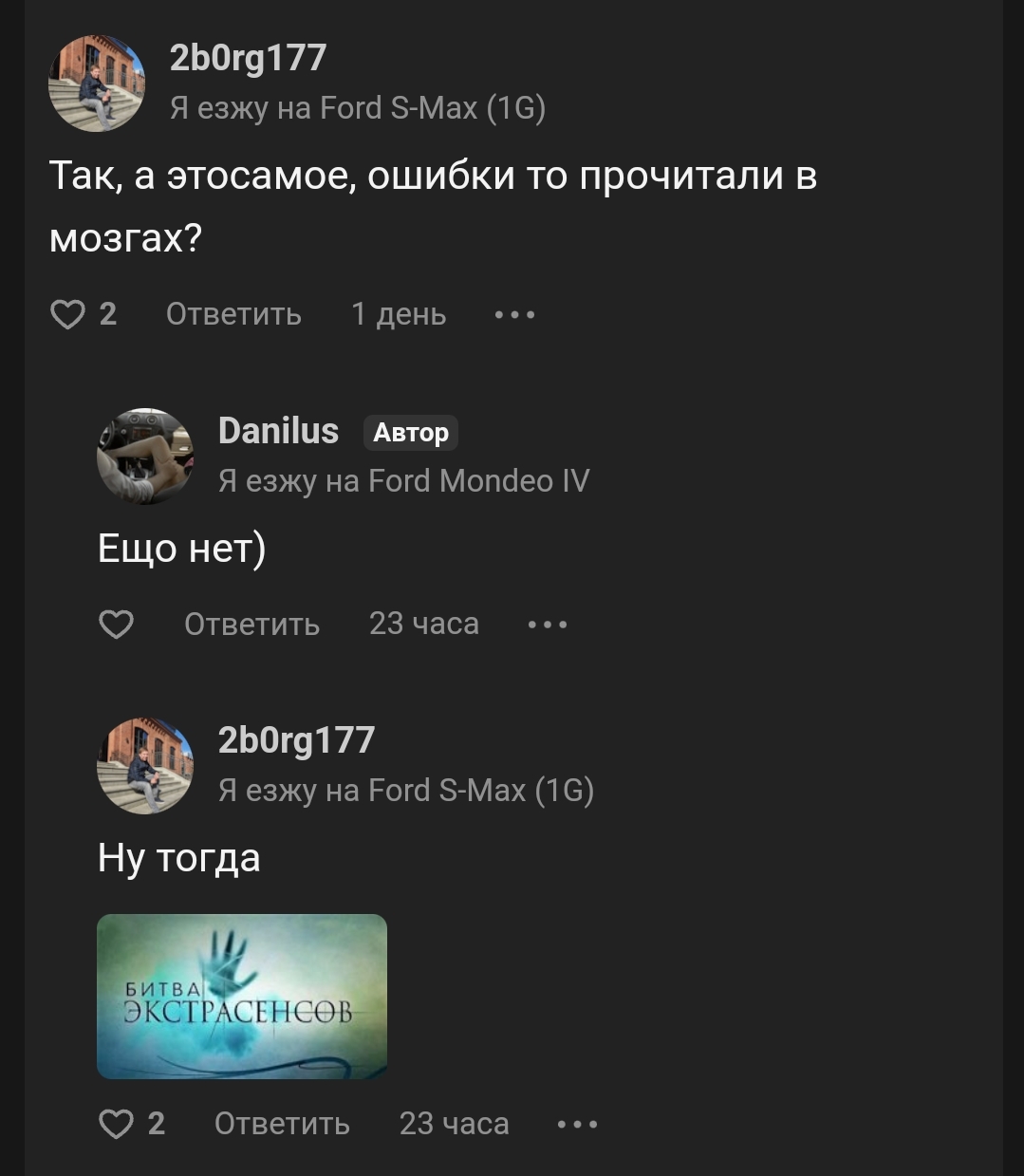Reply to Danilus's comment

(251, 624)
